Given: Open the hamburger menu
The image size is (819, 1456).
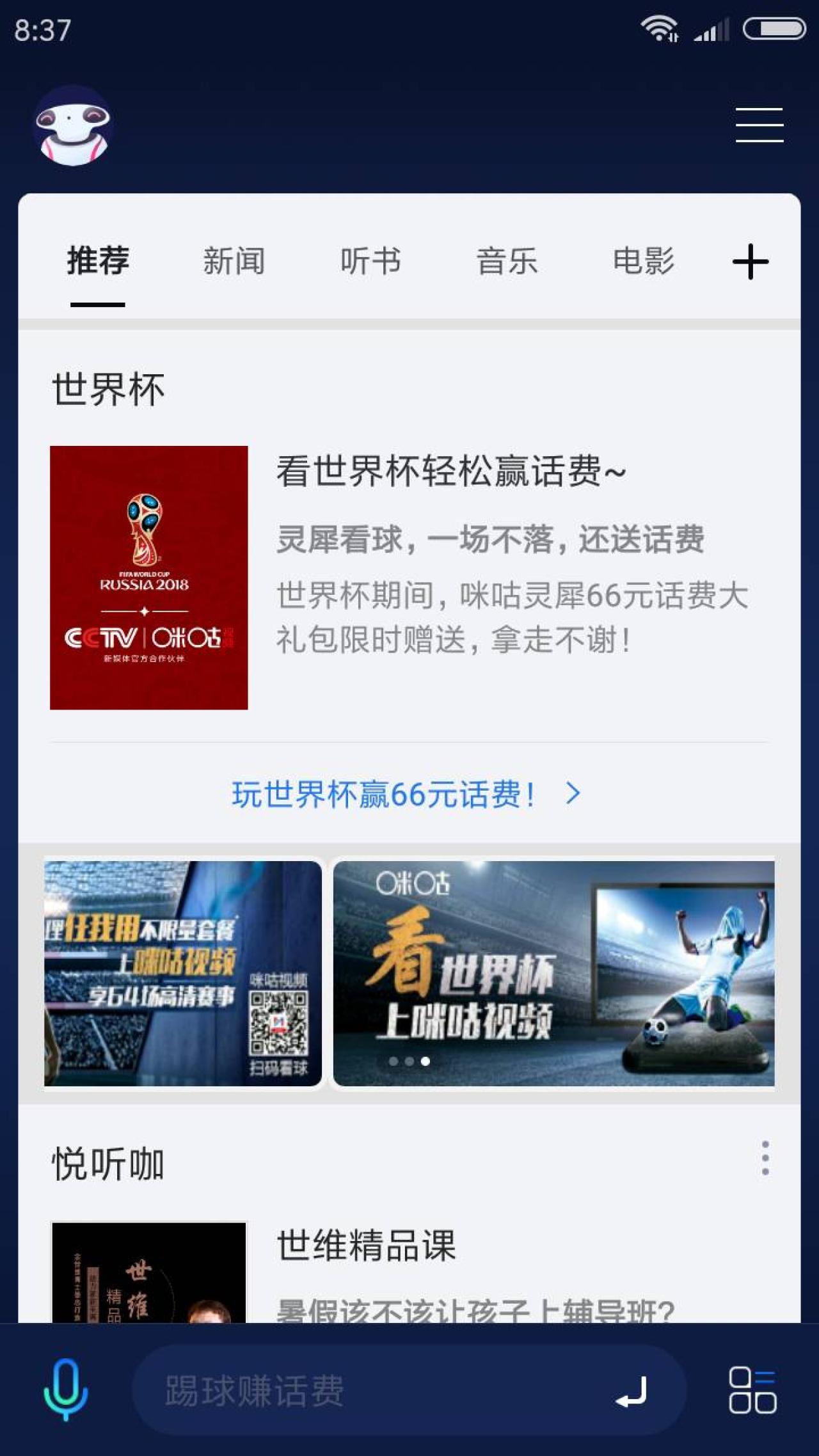Looking at the screenshot, I should pyautogui.click(x=759, y=125).
